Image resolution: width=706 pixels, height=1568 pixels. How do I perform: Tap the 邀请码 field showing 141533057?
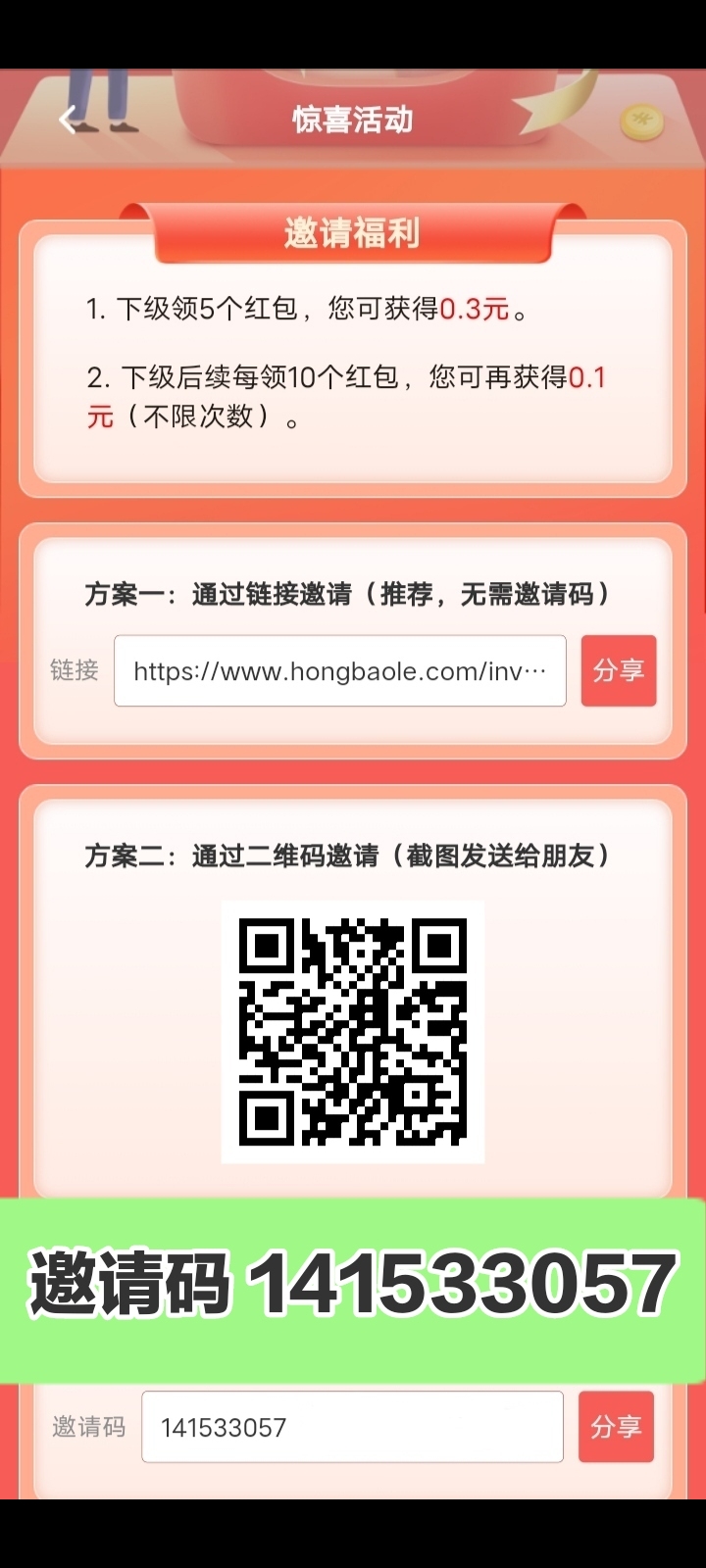352,1427
